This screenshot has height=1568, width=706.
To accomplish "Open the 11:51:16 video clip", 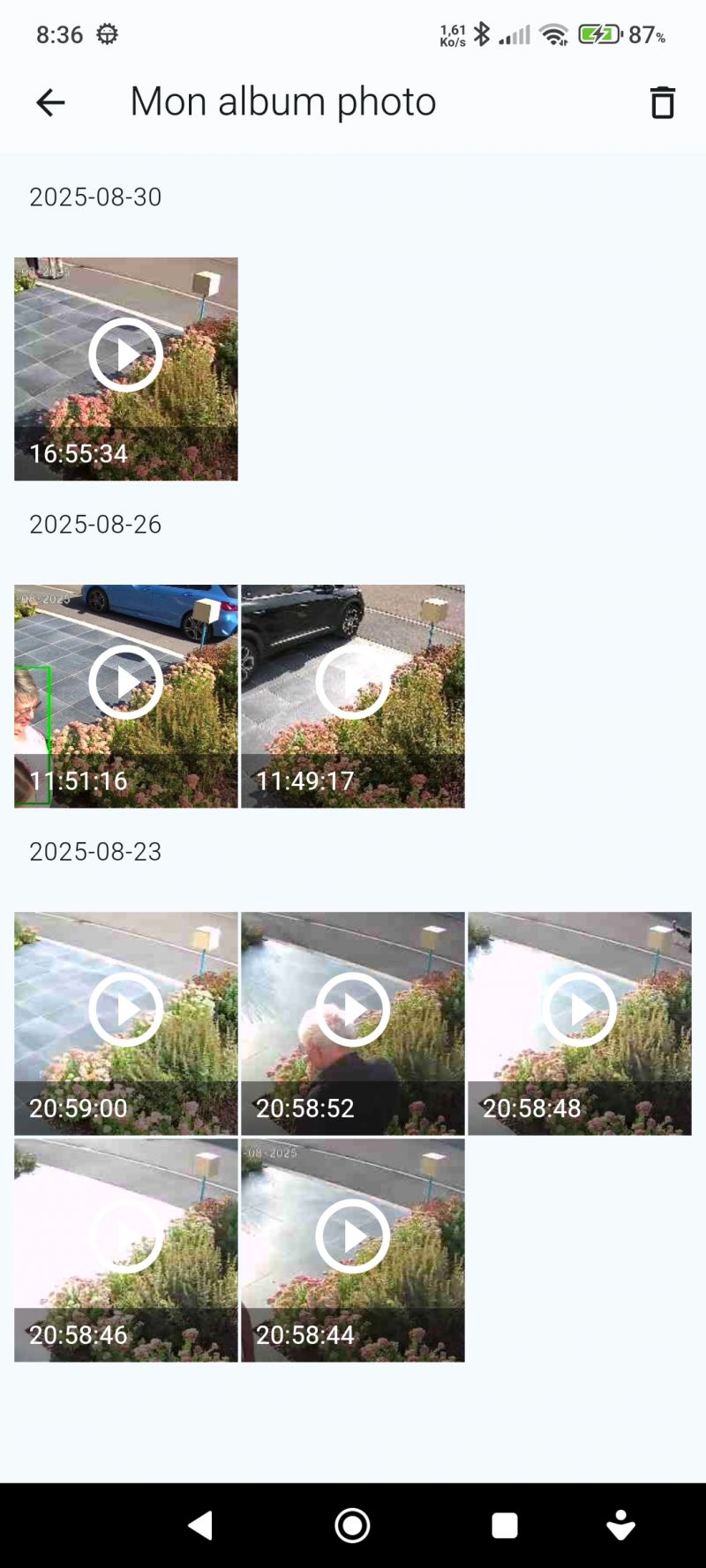I will (x=125, y=683).
